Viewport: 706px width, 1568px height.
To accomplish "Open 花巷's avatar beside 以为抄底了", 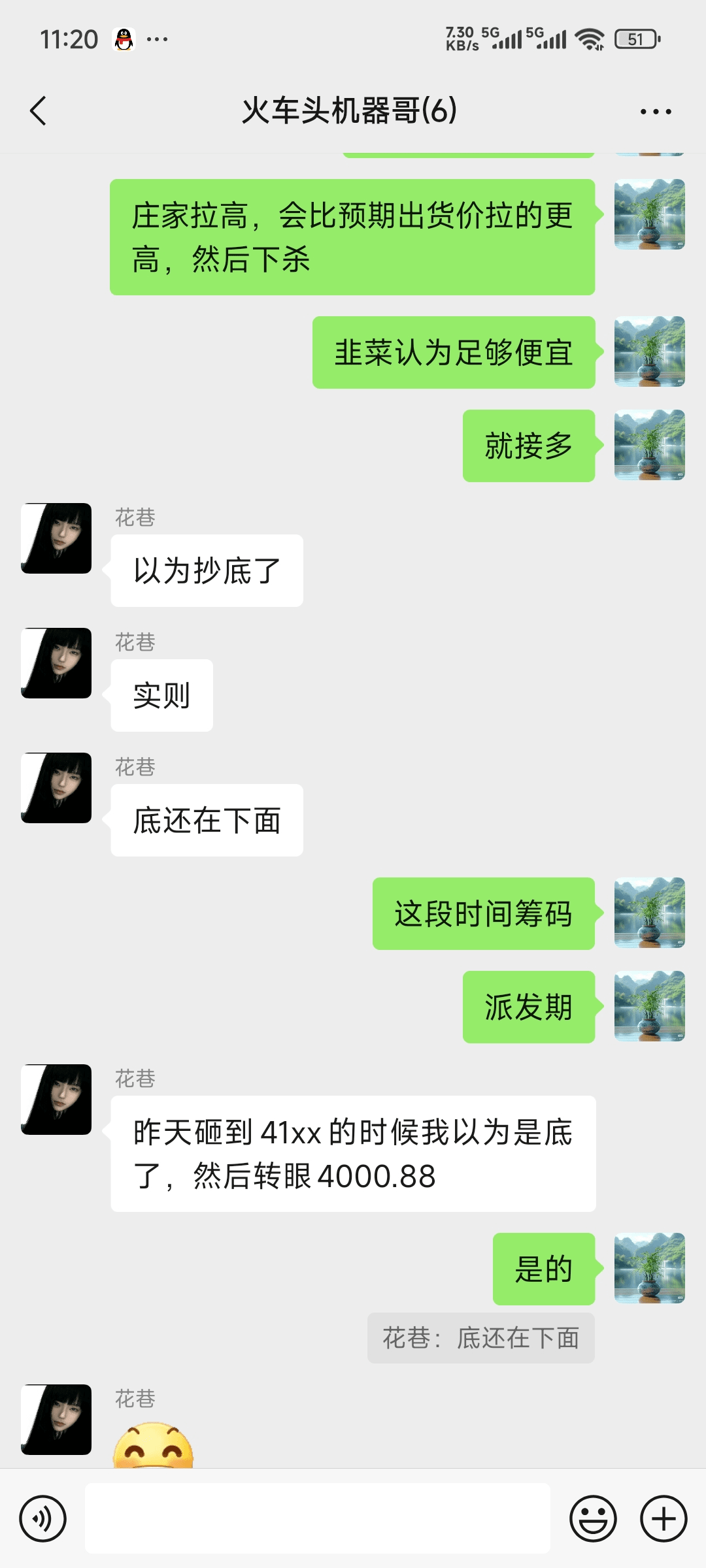I will [56, 538].
